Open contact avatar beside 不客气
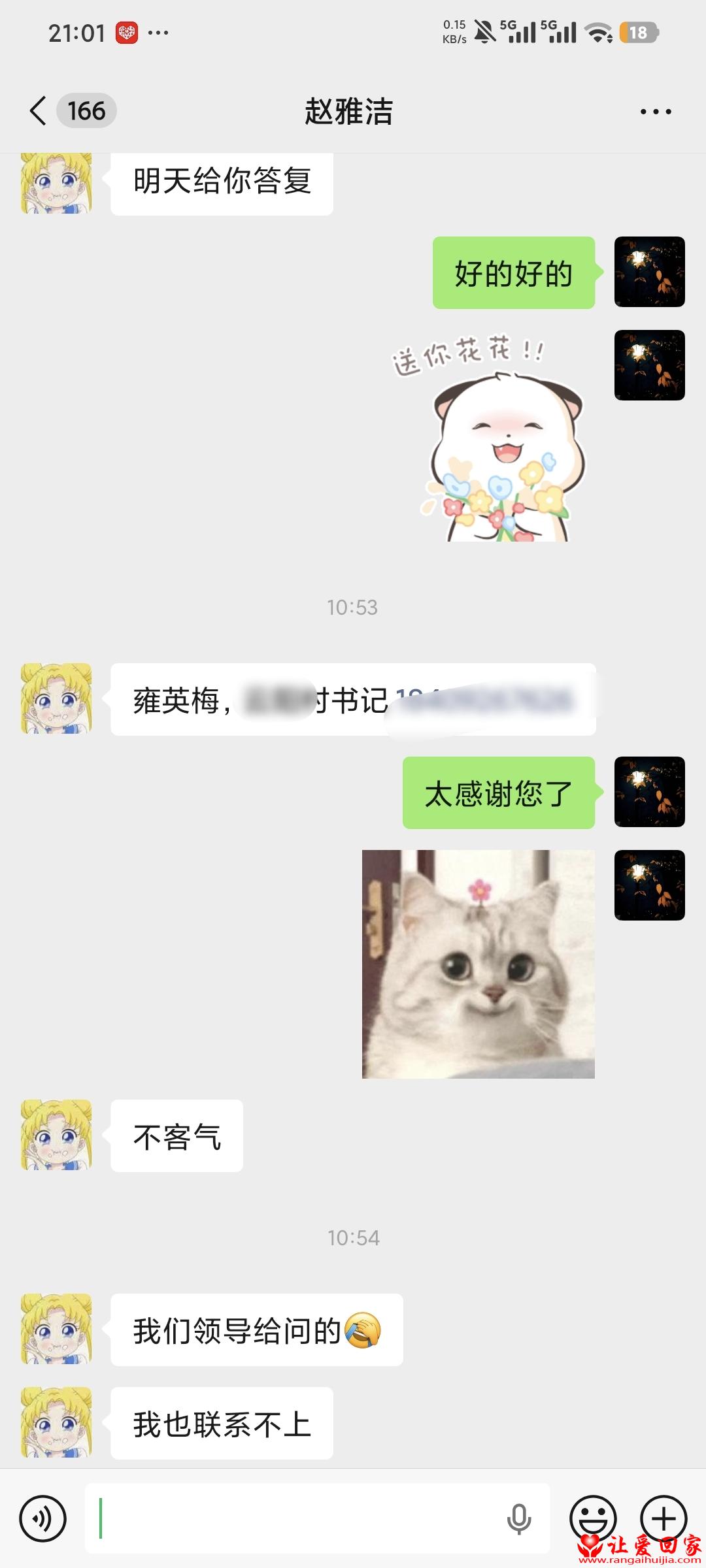Viewport: 706px width, 1568px height. tap(56, 1135)
